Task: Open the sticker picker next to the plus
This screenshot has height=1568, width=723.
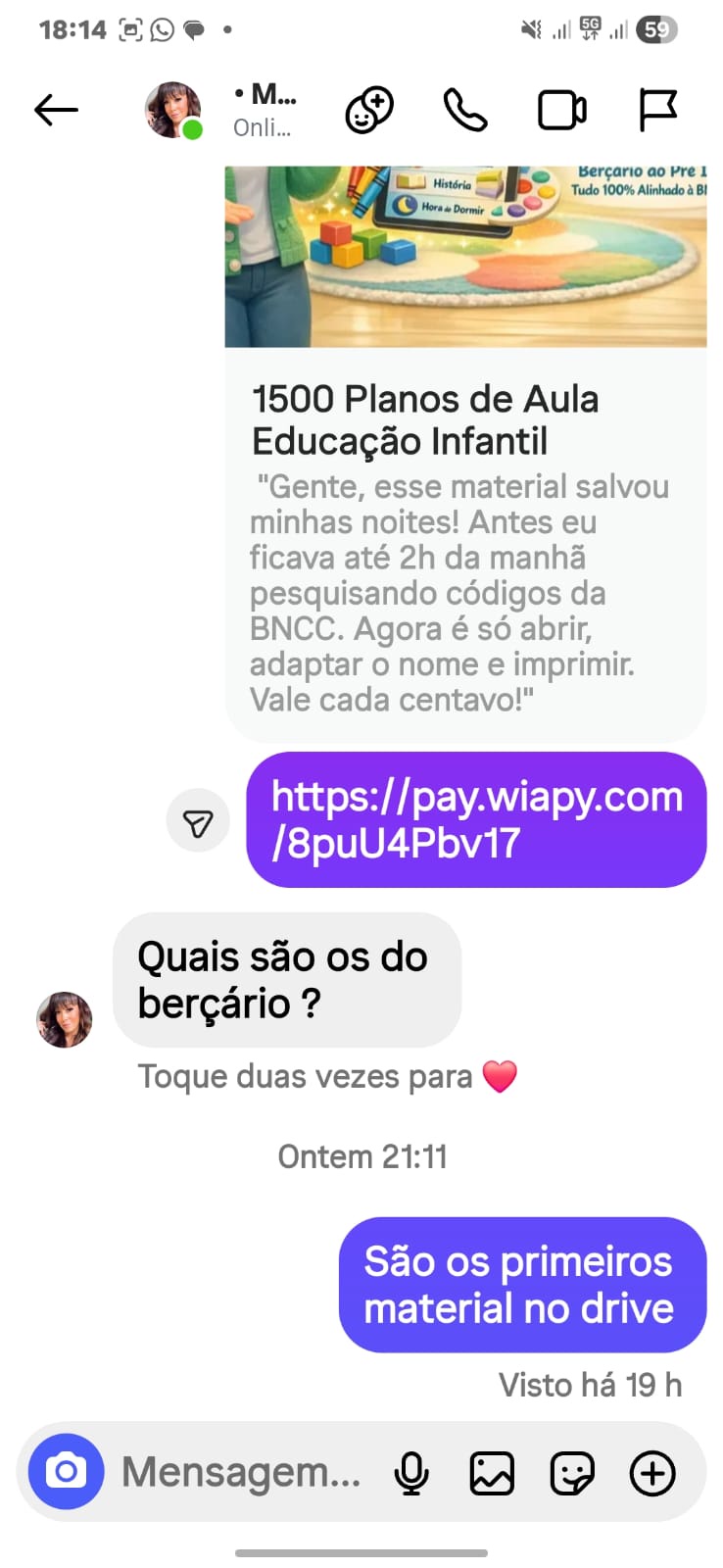Action: (x=572, y=1470)
